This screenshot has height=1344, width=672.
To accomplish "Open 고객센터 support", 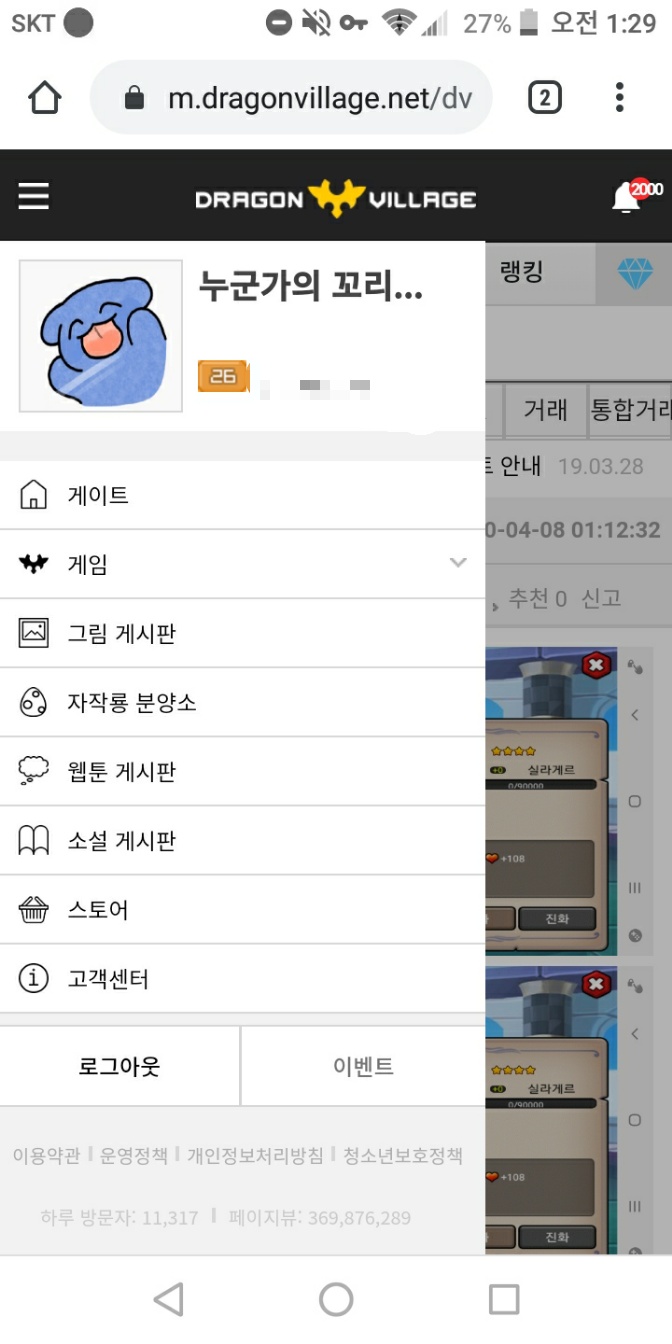I will (x=108, y=979).
